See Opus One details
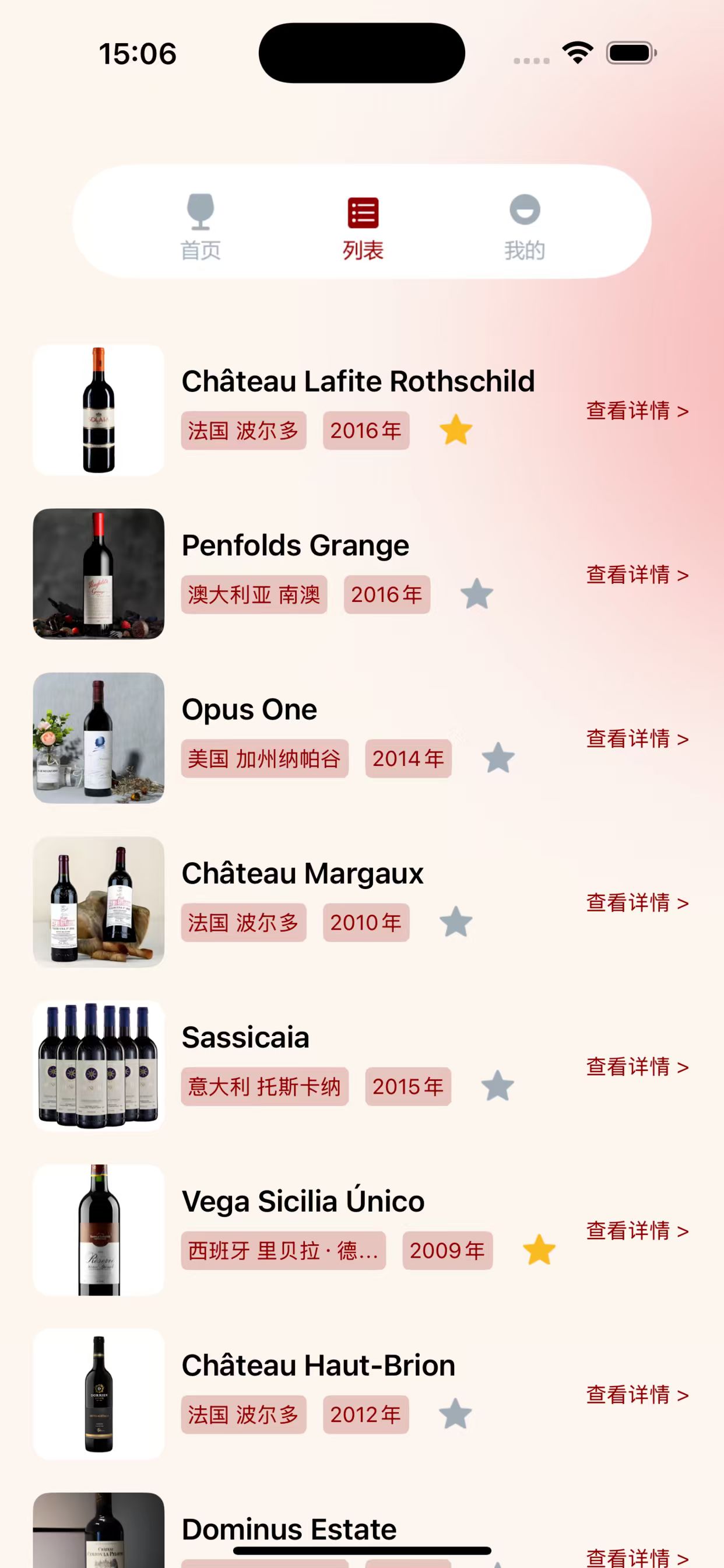The width and height of the screenshot is (724, 1568). pos(637,739)
